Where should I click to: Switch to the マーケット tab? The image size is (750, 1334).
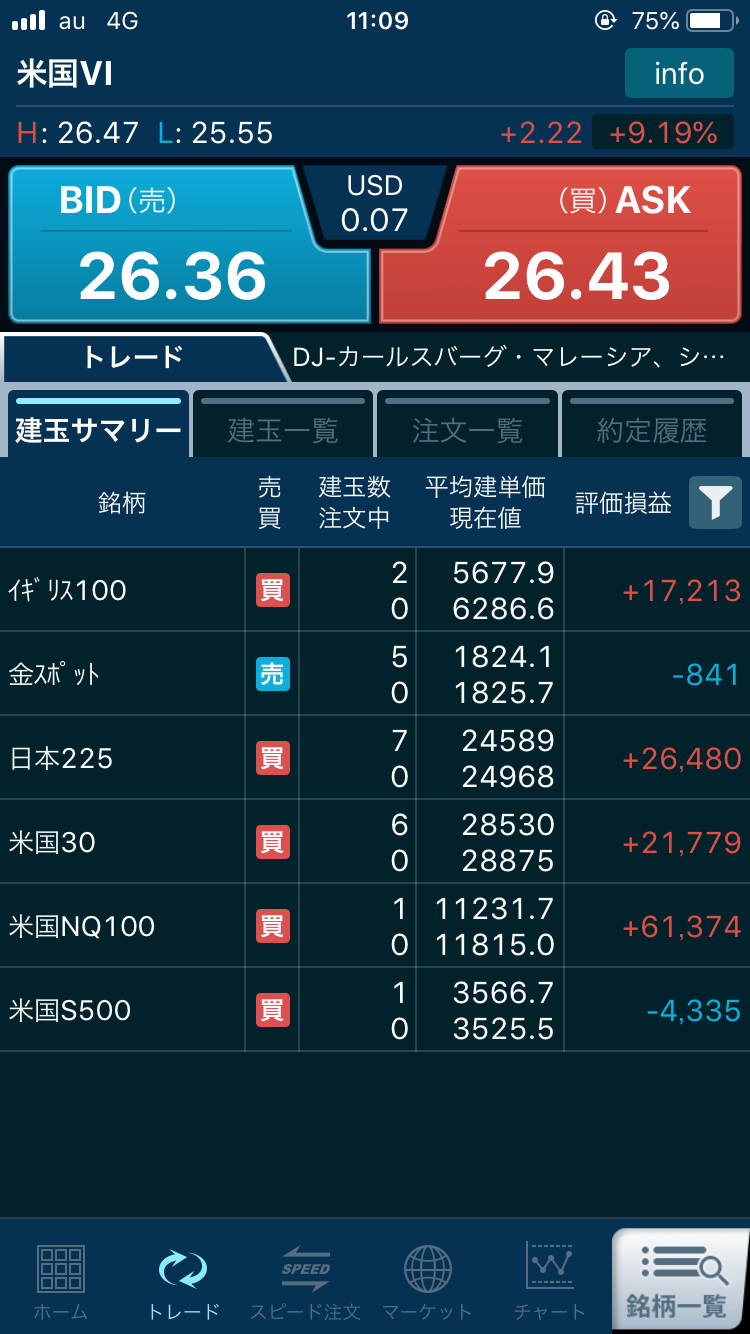pyautogui.click(x=427, y=1280)
